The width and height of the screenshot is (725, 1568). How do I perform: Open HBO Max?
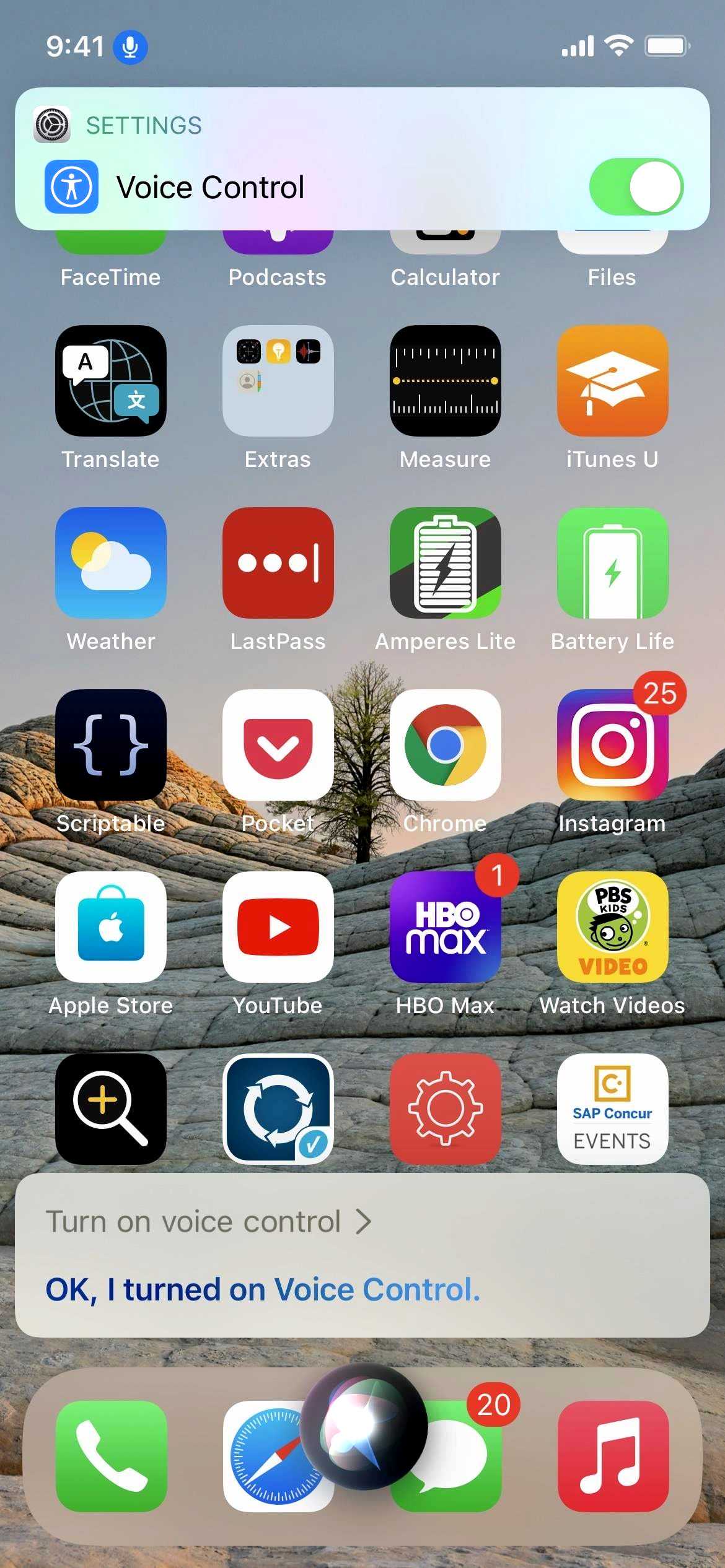[445, 926]
